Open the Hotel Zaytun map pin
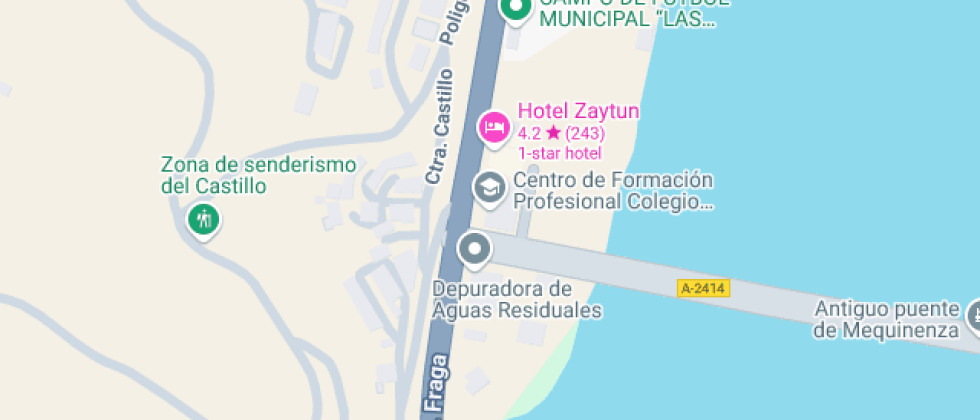Viewport: 980px width, 420px height. point(492,127)
